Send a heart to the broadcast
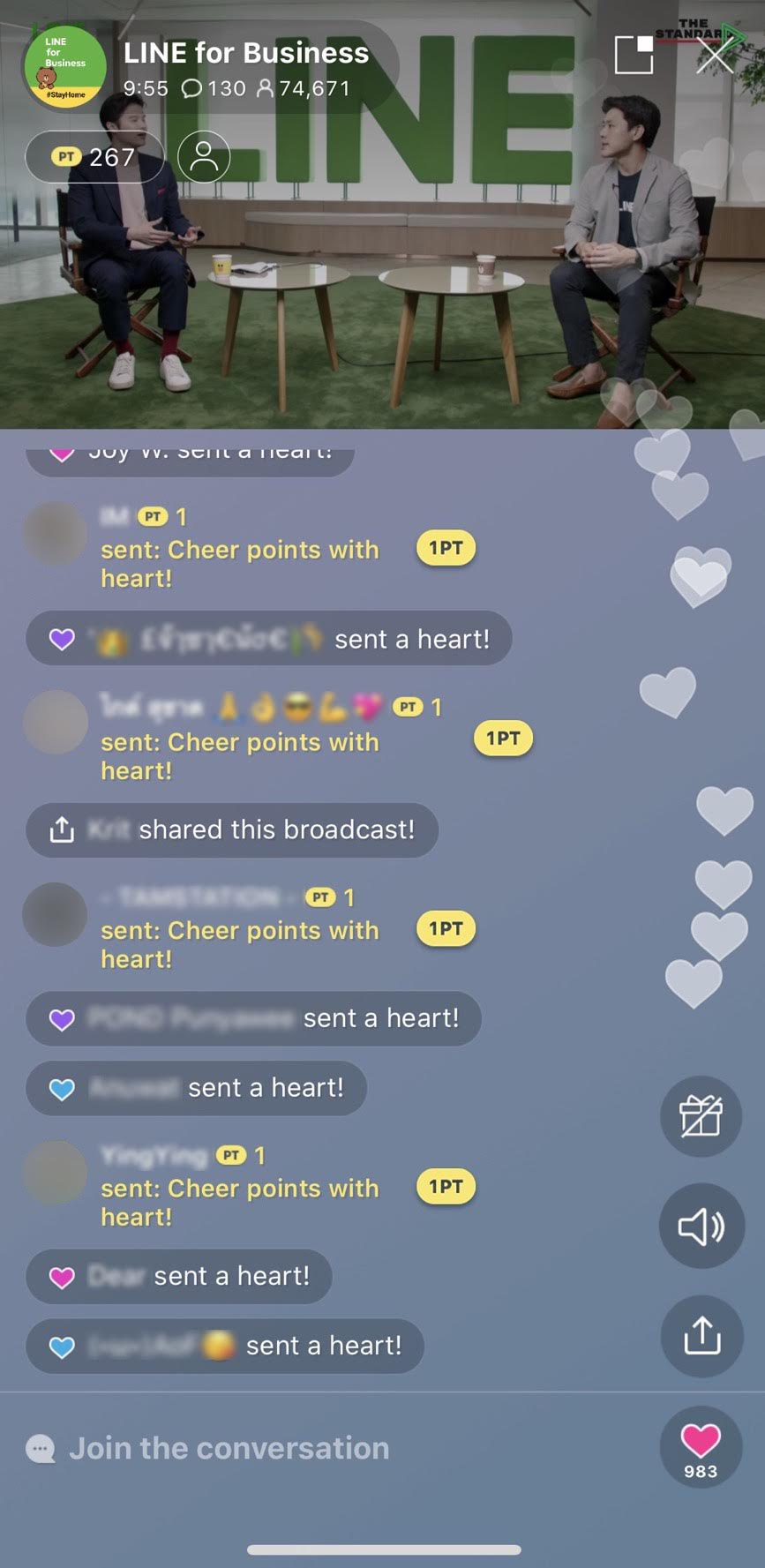The height and width of the screenshot is (1568, 765). point(701,1446)
